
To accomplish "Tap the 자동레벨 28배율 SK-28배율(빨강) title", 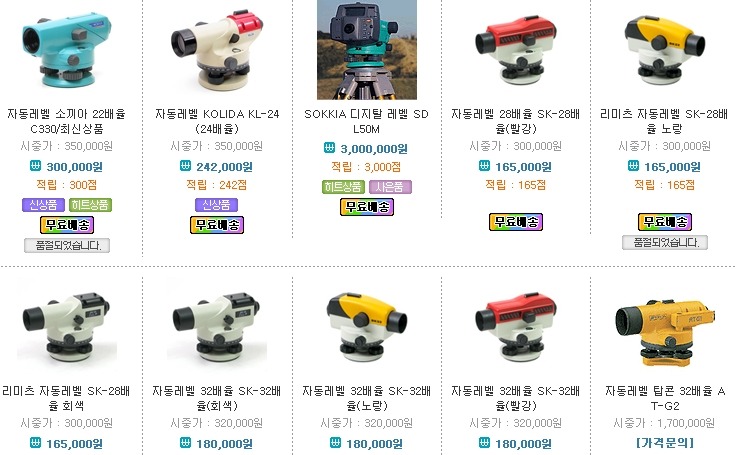I will (x=516, y=122).
